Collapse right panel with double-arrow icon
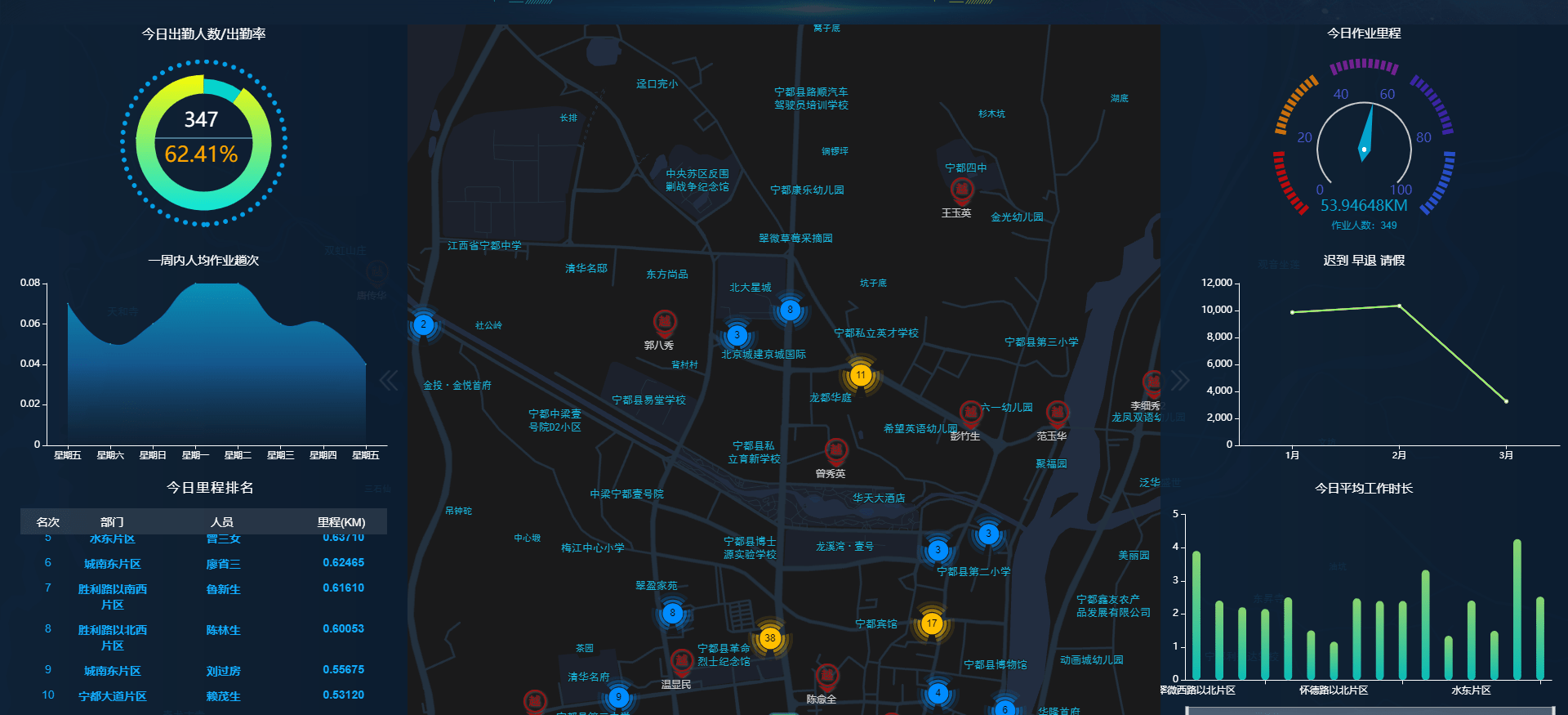 1180,380
